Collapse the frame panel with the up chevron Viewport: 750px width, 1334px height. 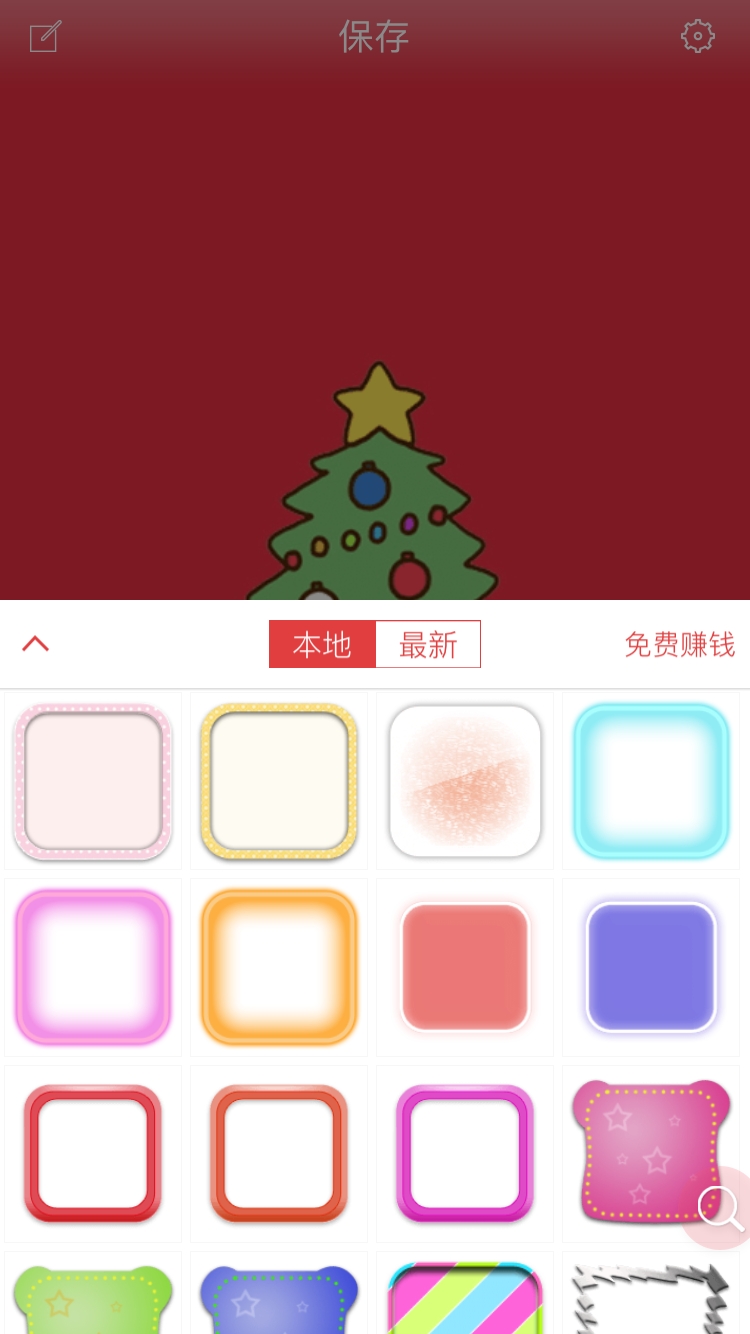[36, 644]
